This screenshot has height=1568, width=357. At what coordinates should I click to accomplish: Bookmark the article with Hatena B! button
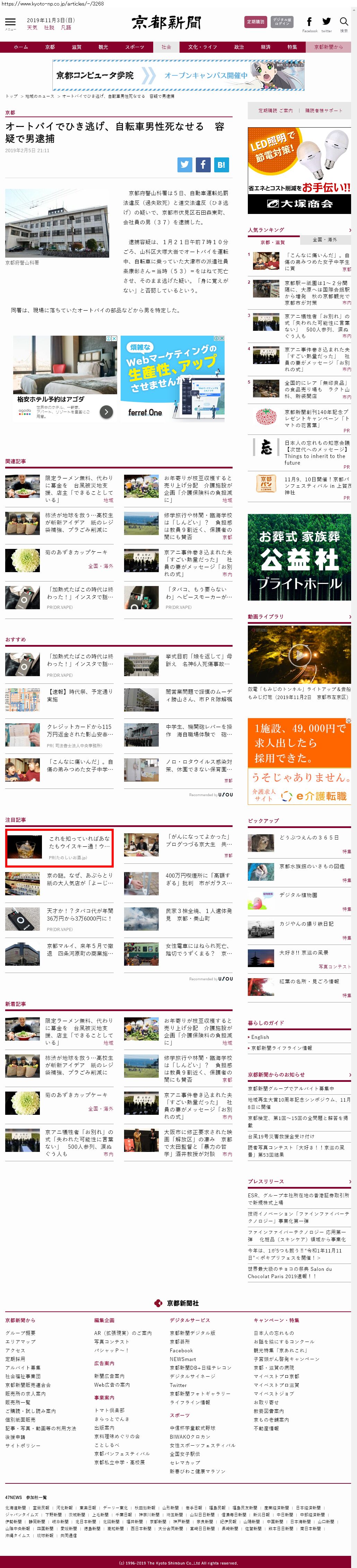221,164
